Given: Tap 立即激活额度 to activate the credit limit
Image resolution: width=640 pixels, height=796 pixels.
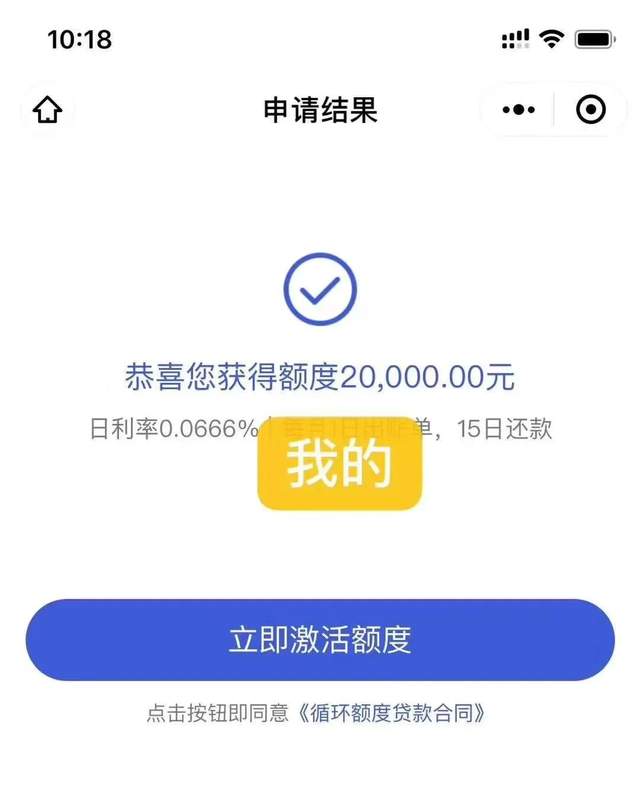Looking at the screenshot, I should tap(320, 640).
